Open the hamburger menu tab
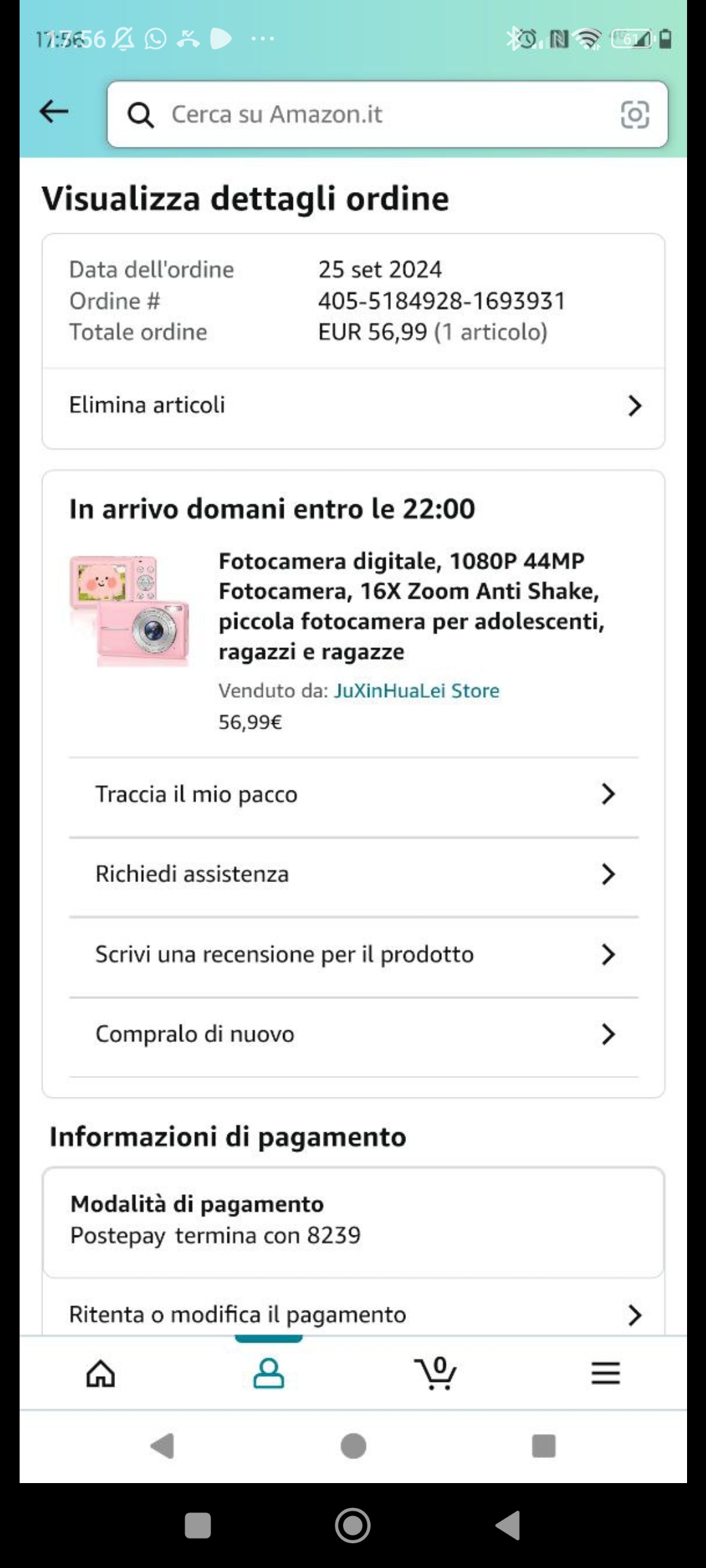 (605, 1373)
